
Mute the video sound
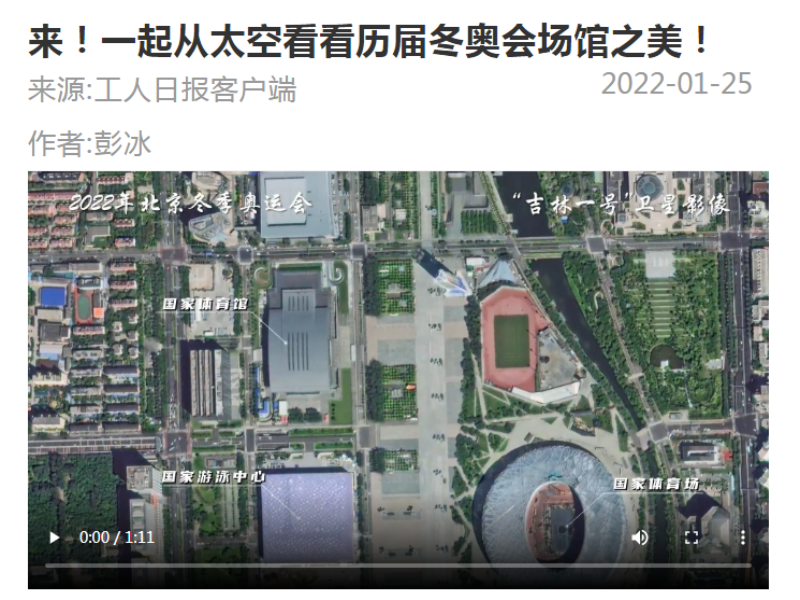640,537
